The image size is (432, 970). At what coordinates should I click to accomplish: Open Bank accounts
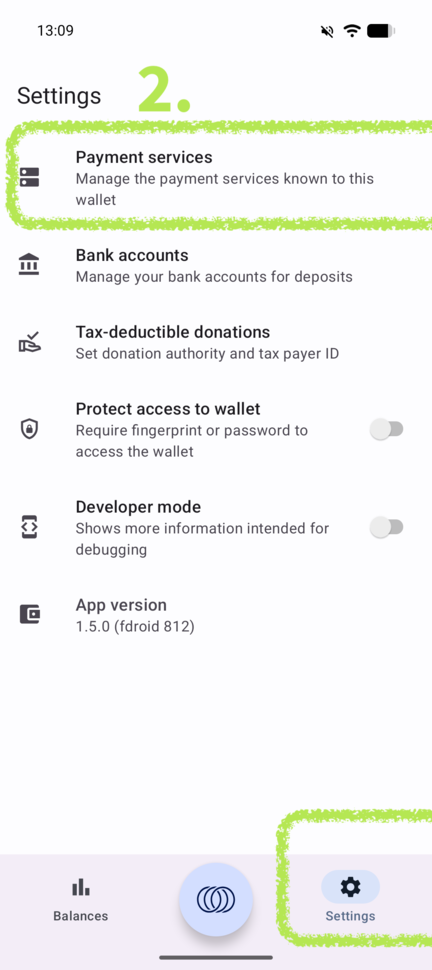216,265
